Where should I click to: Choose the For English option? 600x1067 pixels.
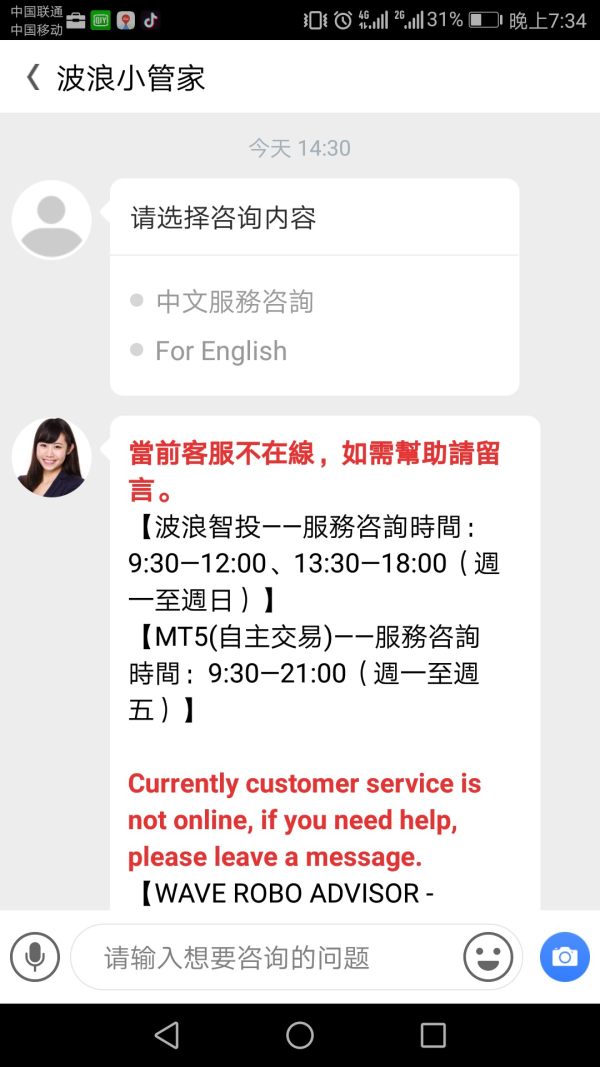point(220,351)
